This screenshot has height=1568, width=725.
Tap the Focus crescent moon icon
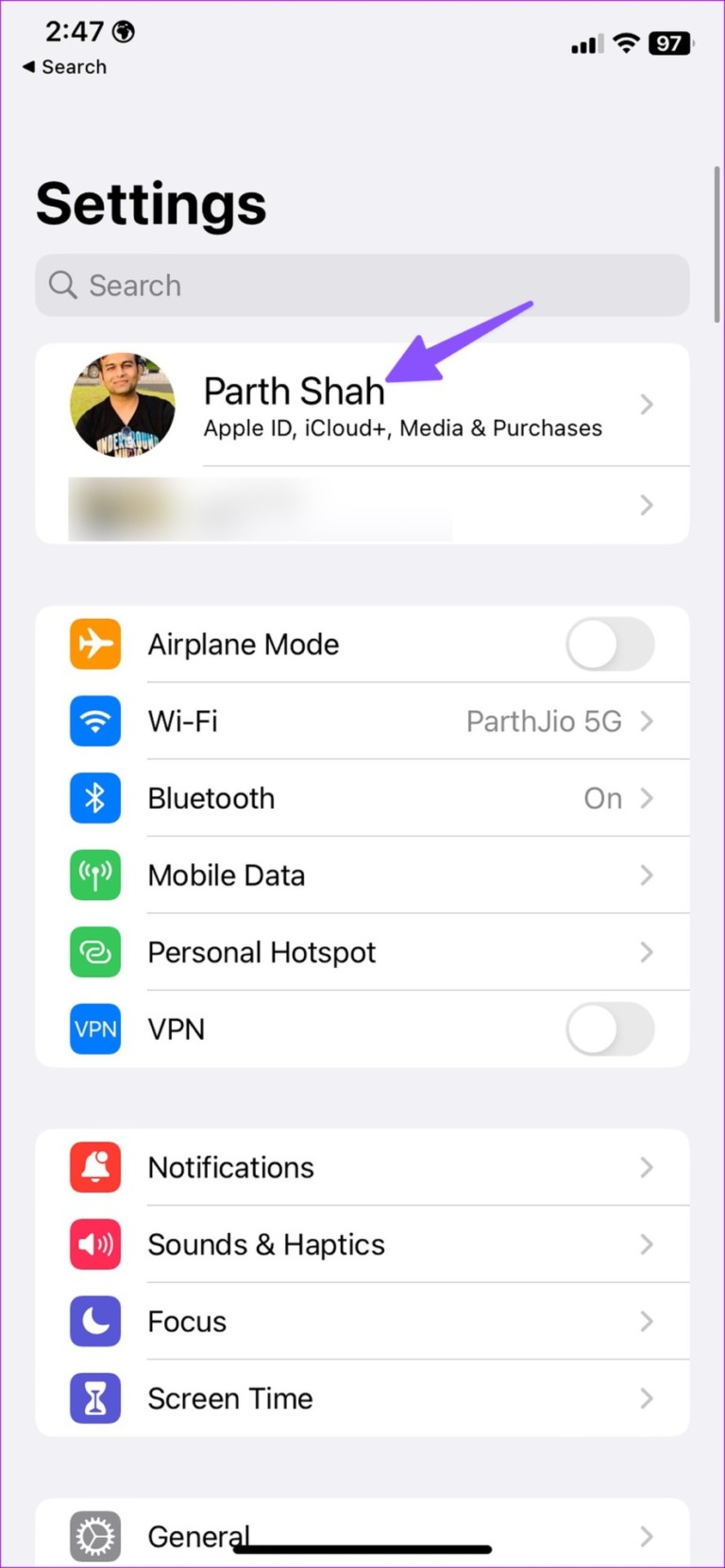(94, 1321)
